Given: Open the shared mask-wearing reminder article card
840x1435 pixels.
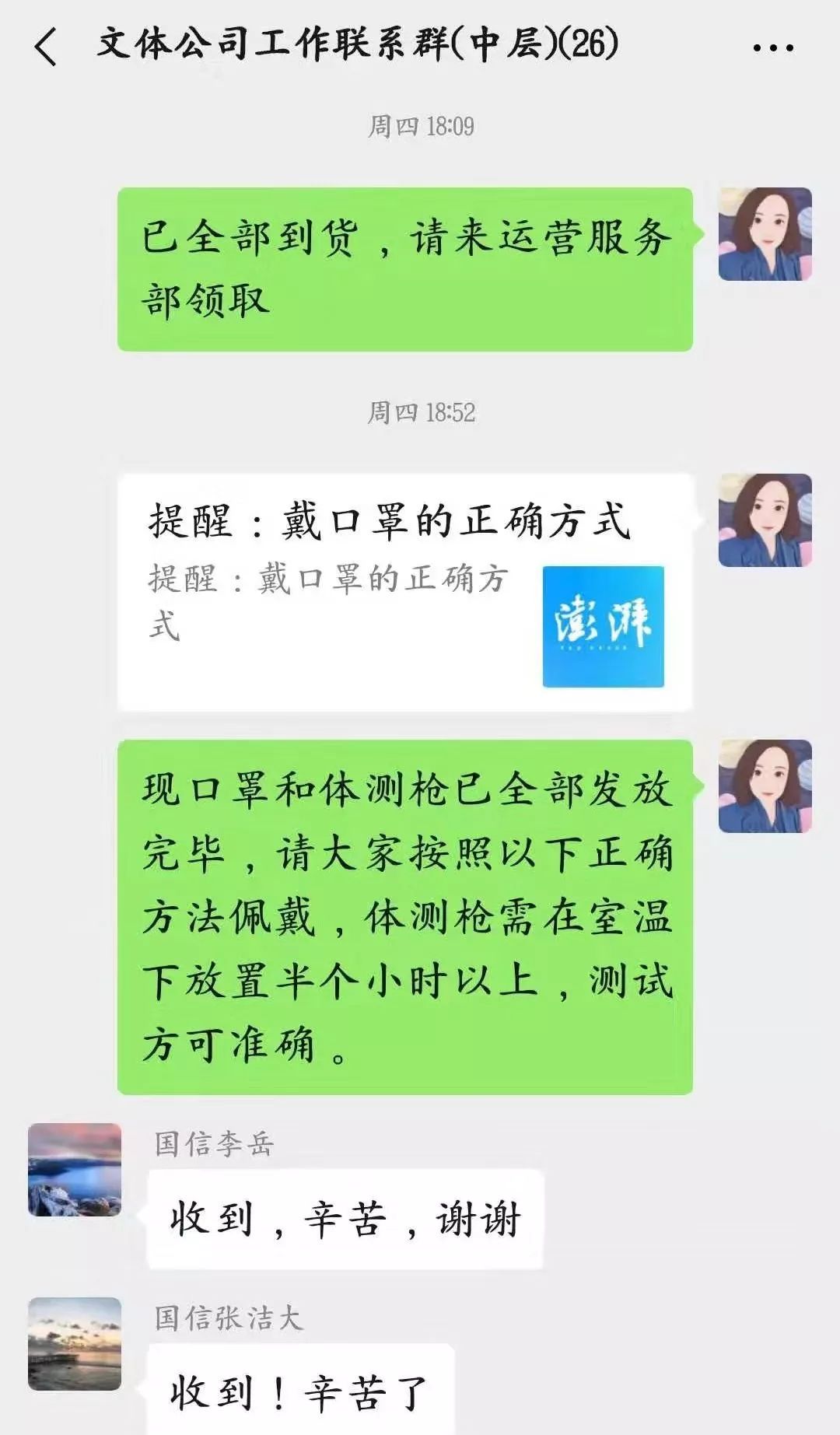Looking at the screenshot, I should click(404, 592).
